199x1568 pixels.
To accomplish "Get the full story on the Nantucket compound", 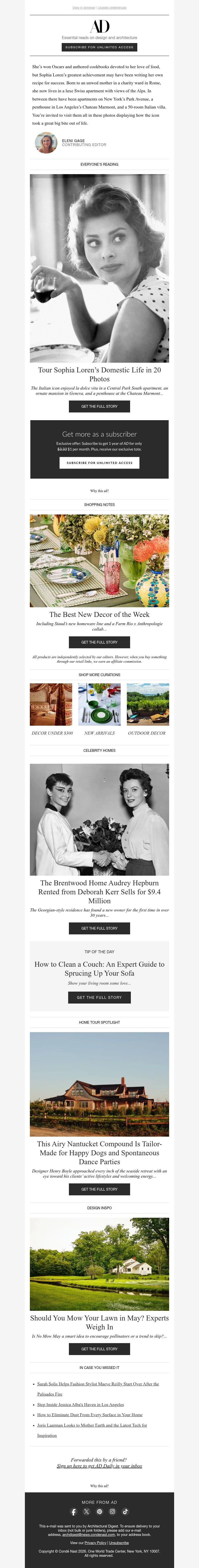I will point(99,1189).
